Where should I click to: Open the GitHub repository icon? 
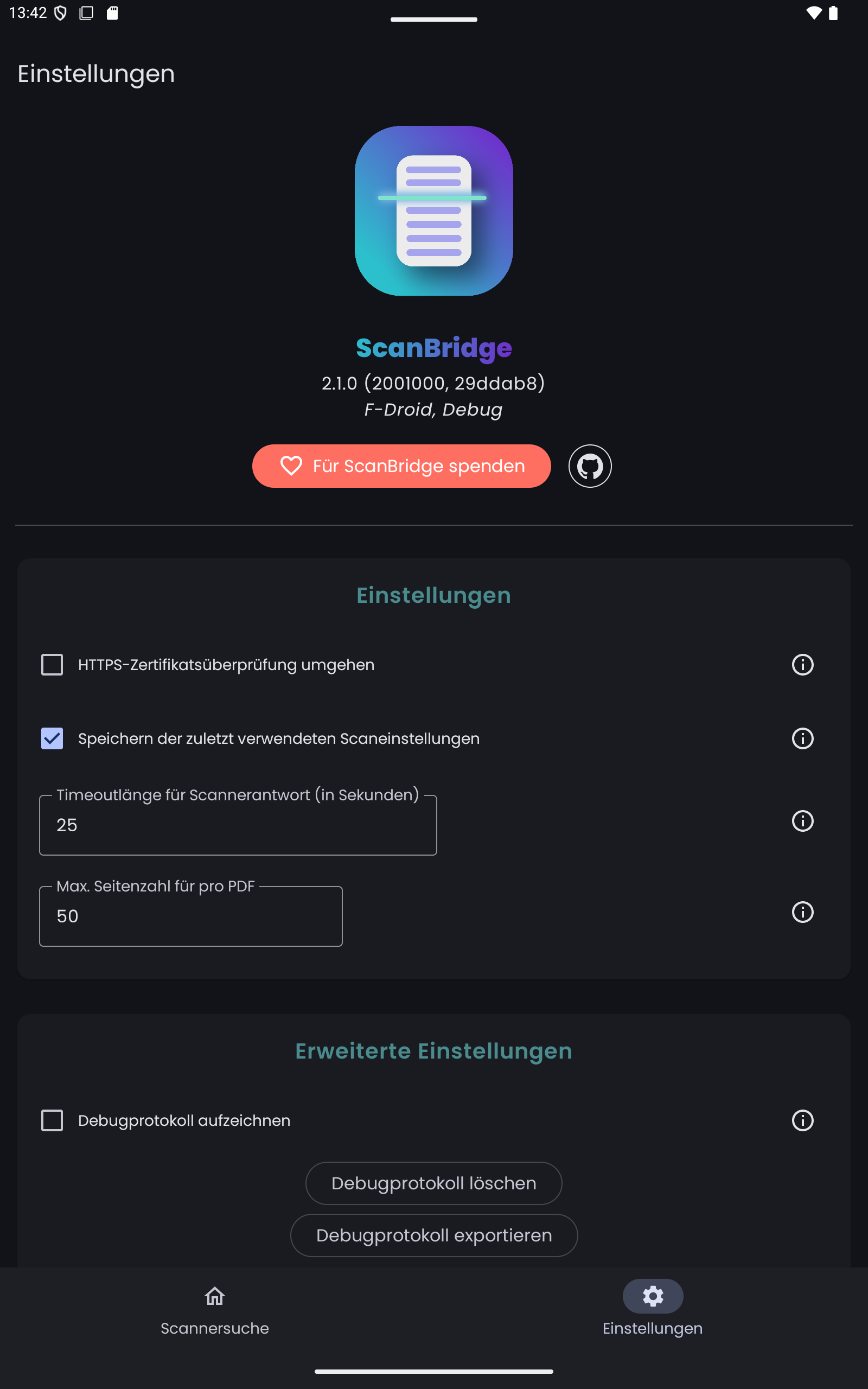click(590, 466)
